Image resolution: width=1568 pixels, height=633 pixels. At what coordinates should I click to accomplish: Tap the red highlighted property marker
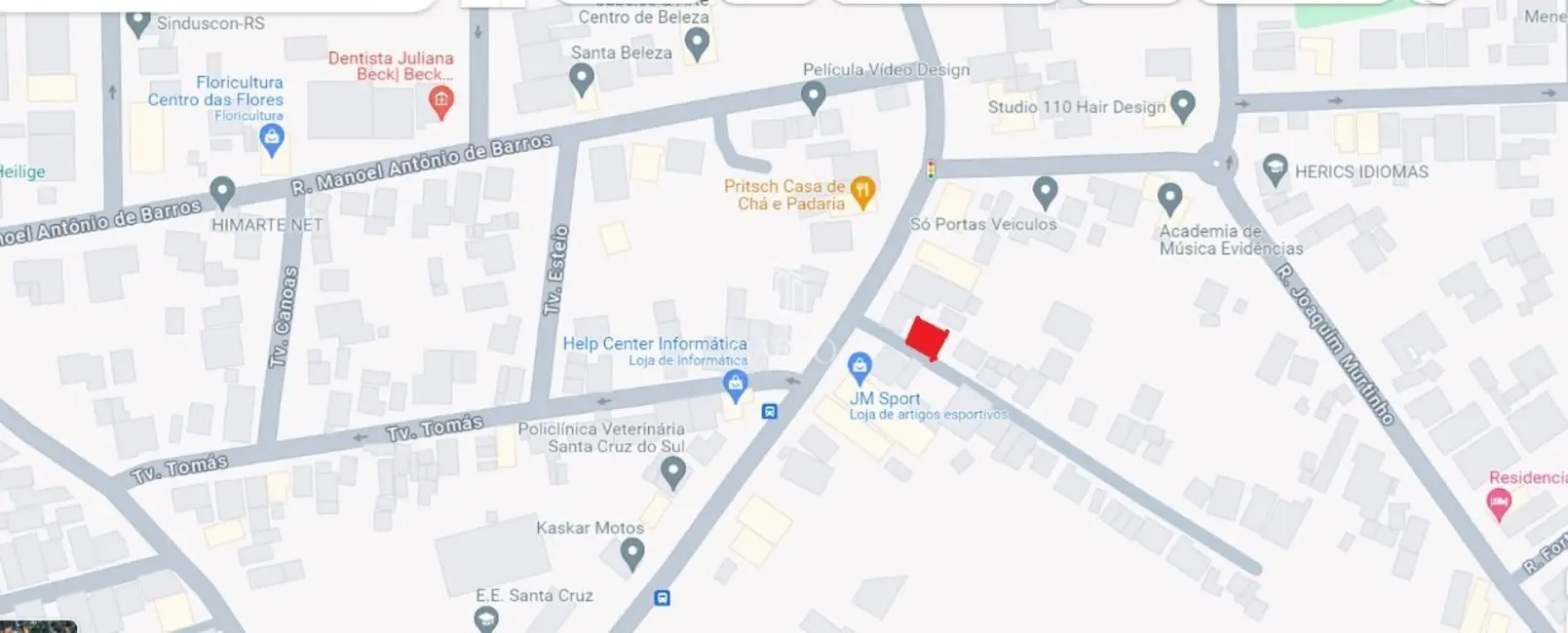927,339
